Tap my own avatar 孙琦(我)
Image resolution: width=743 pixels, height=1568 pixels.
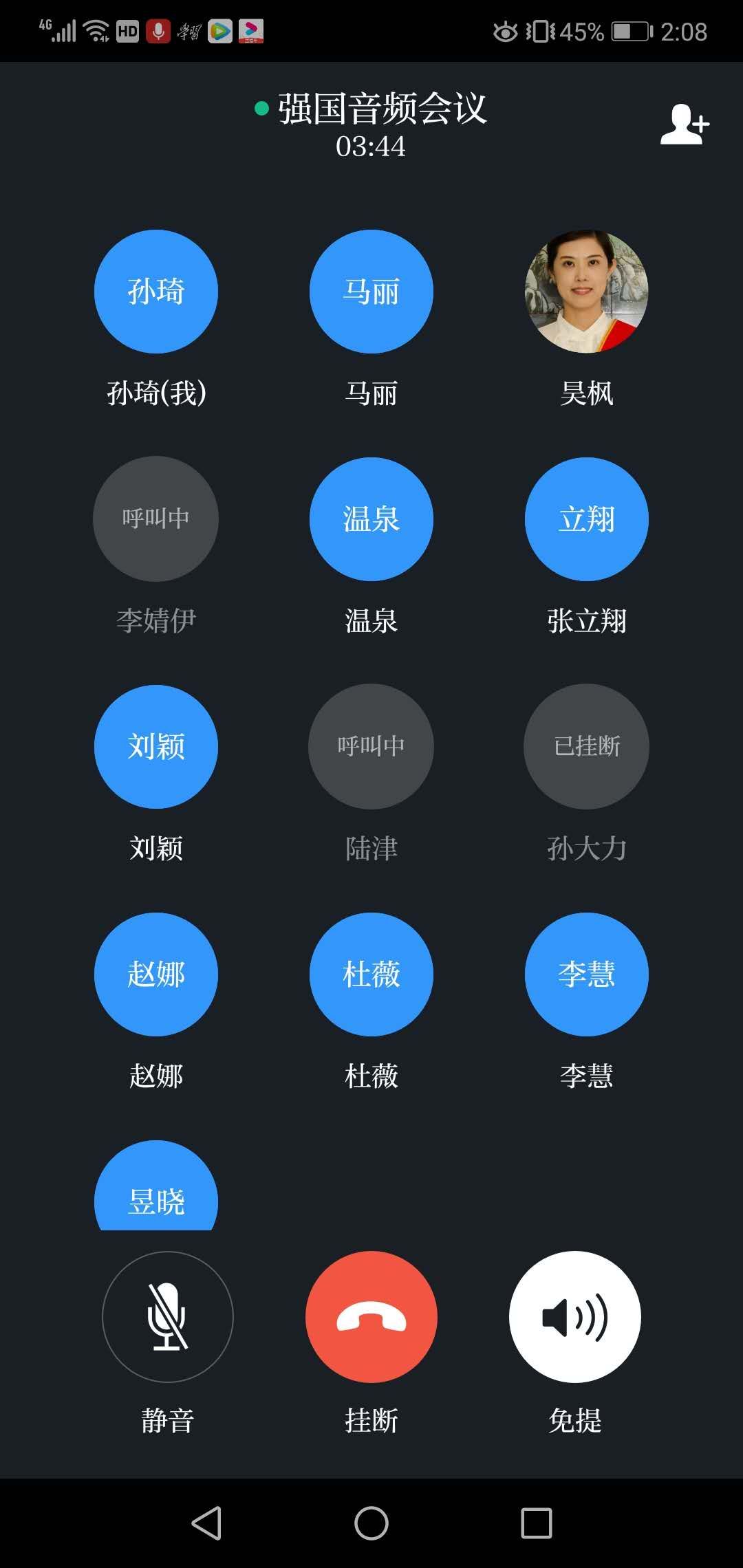click(156, 292)
